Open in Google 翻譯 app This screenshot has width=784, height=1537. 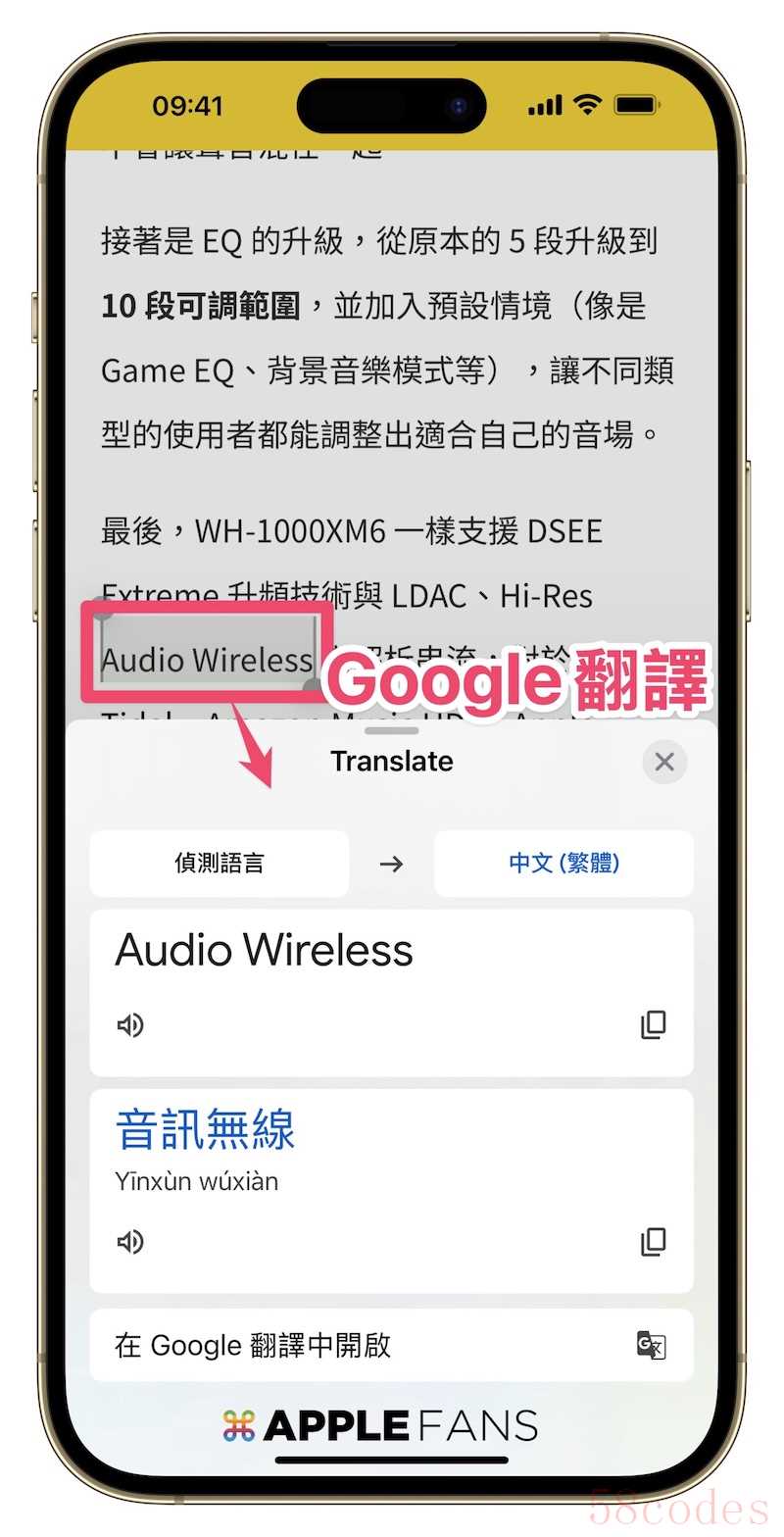pyautogui.click(x=391, y=1345)
